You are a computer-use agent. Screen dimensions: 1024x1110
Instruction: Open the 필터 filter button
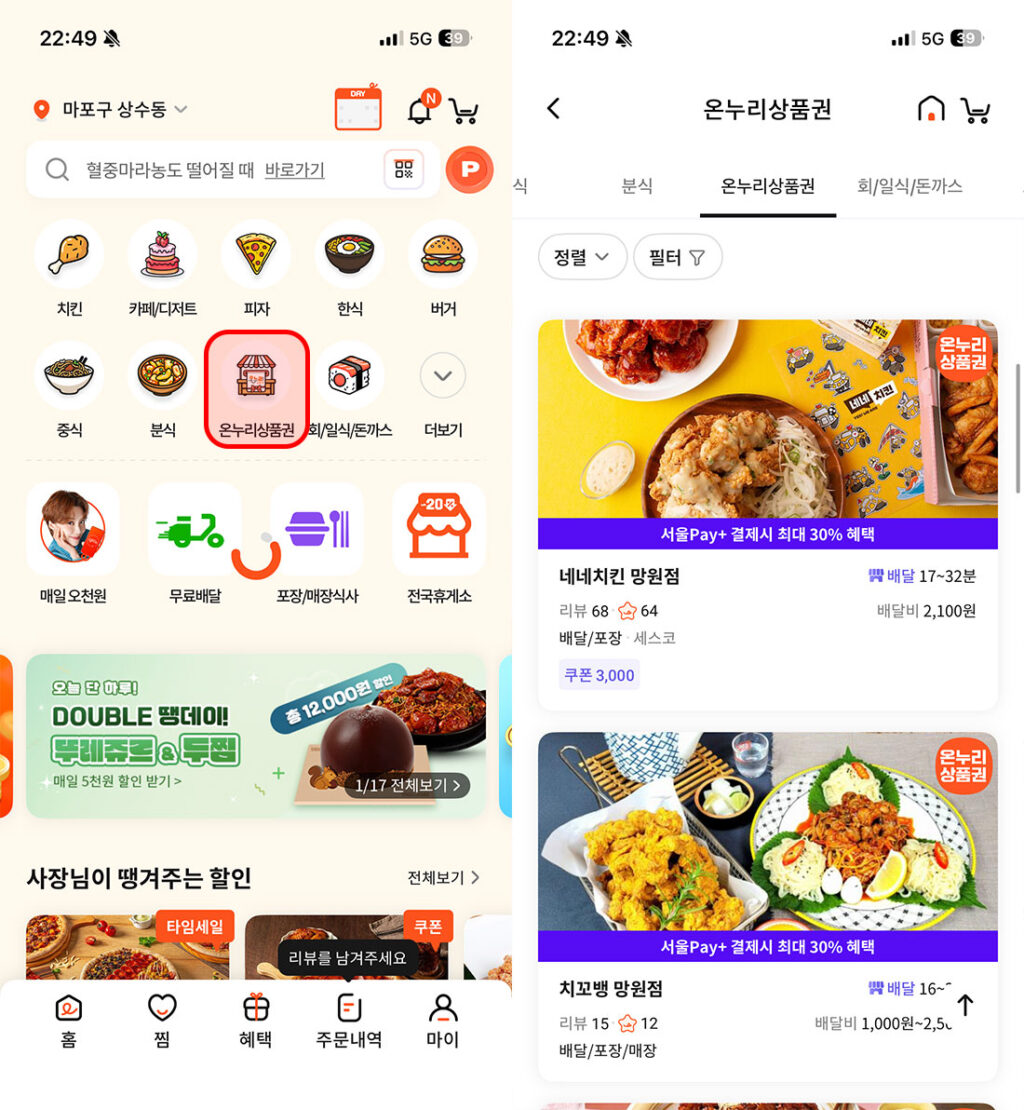pyautogui.click(x=677, y=257)
